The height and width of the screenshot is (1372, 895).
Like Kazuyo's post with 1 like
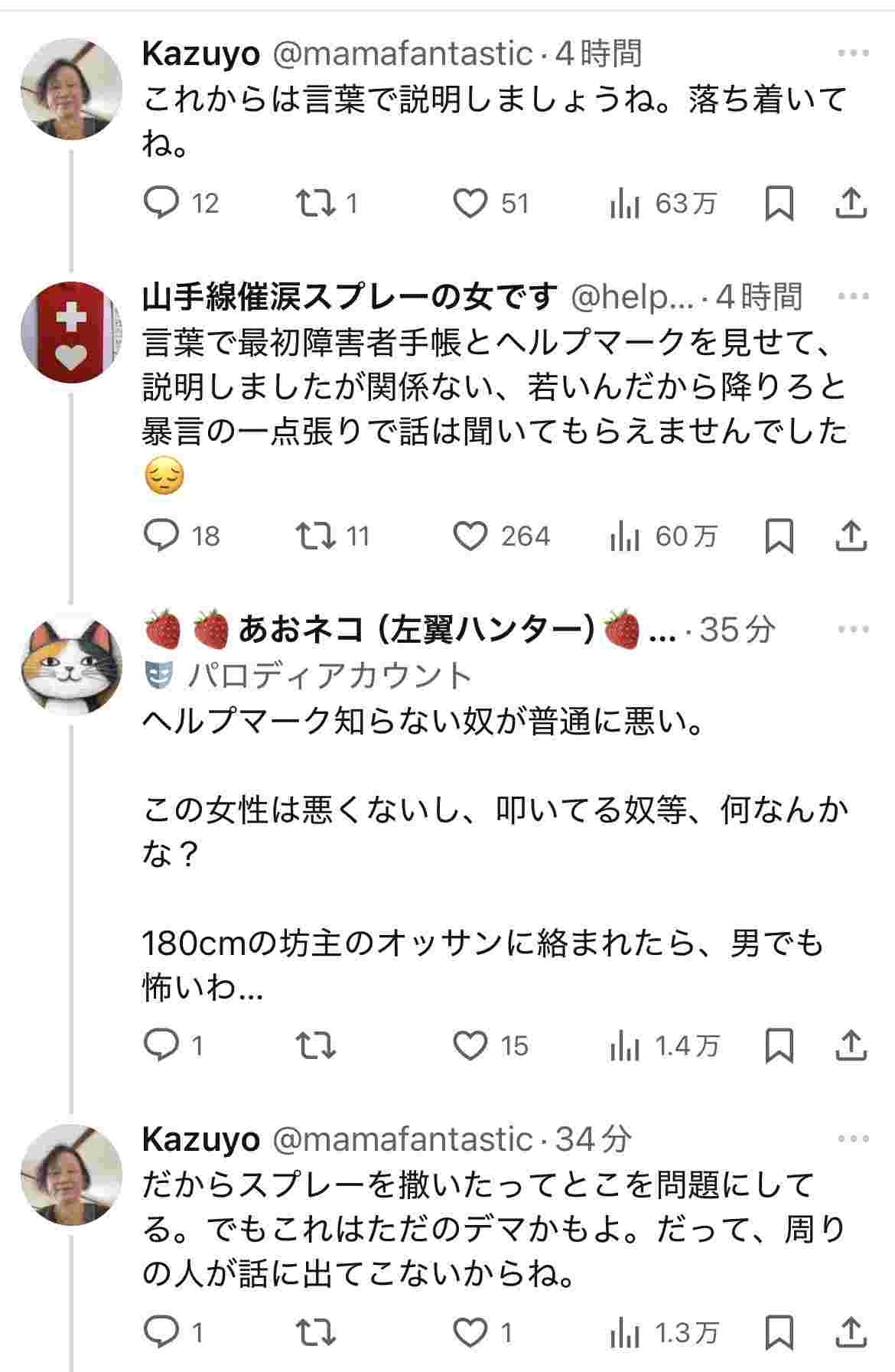tap(470, 1334)
